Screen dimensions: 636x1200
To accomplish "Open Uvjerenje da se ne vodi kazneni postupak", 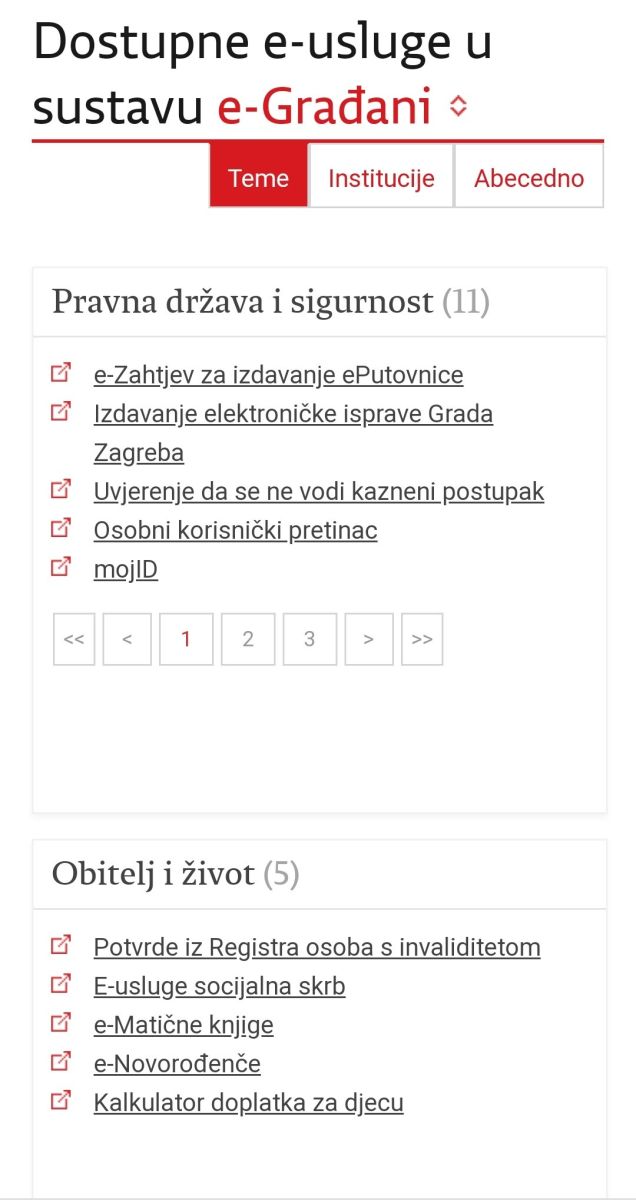I will coord(319,492).
